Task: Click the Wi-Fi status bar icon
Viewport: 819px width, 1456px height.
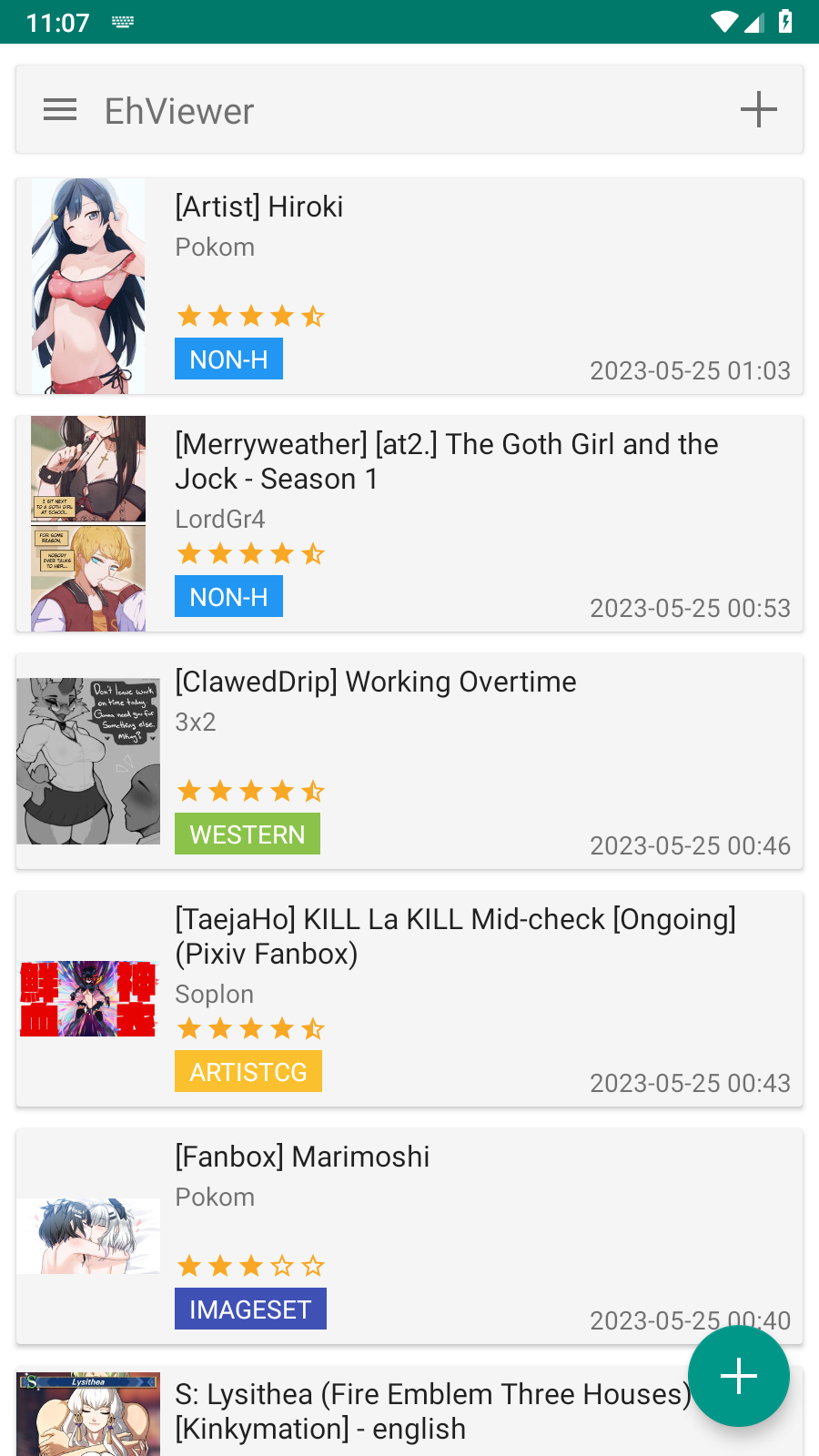Action: (723, 23)
